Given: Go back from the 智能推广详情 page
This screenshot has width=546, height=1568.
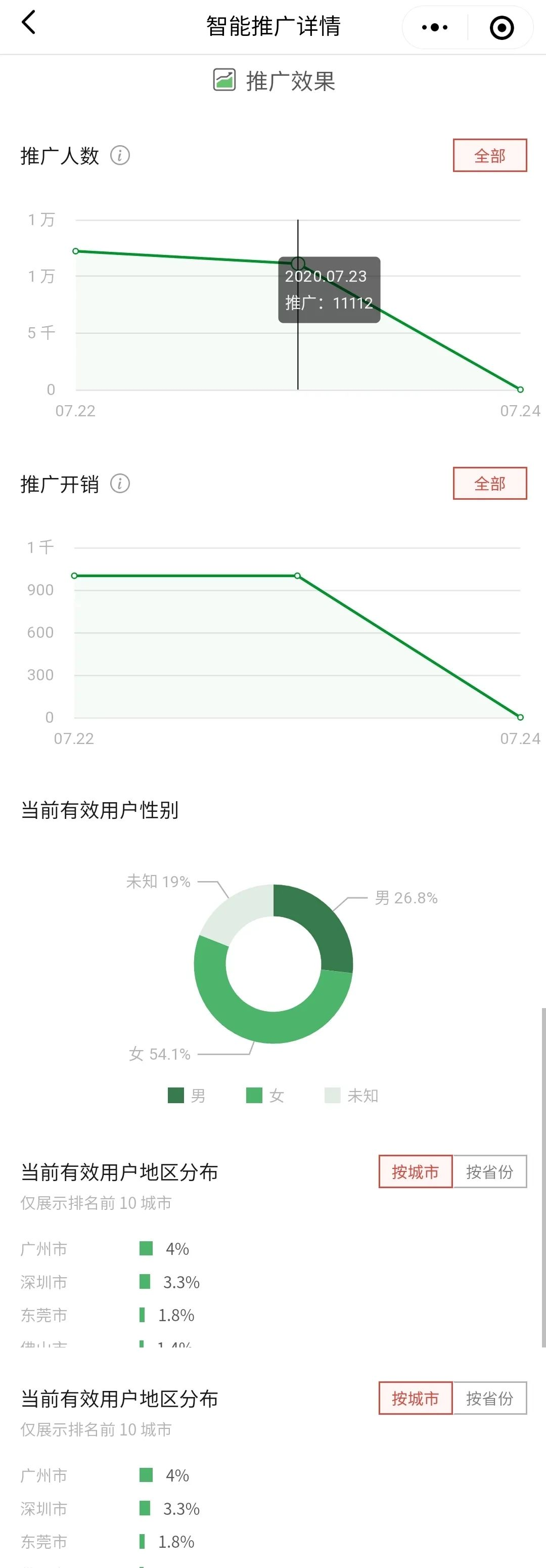Looking at the screenshot, I should click(29, 23).
